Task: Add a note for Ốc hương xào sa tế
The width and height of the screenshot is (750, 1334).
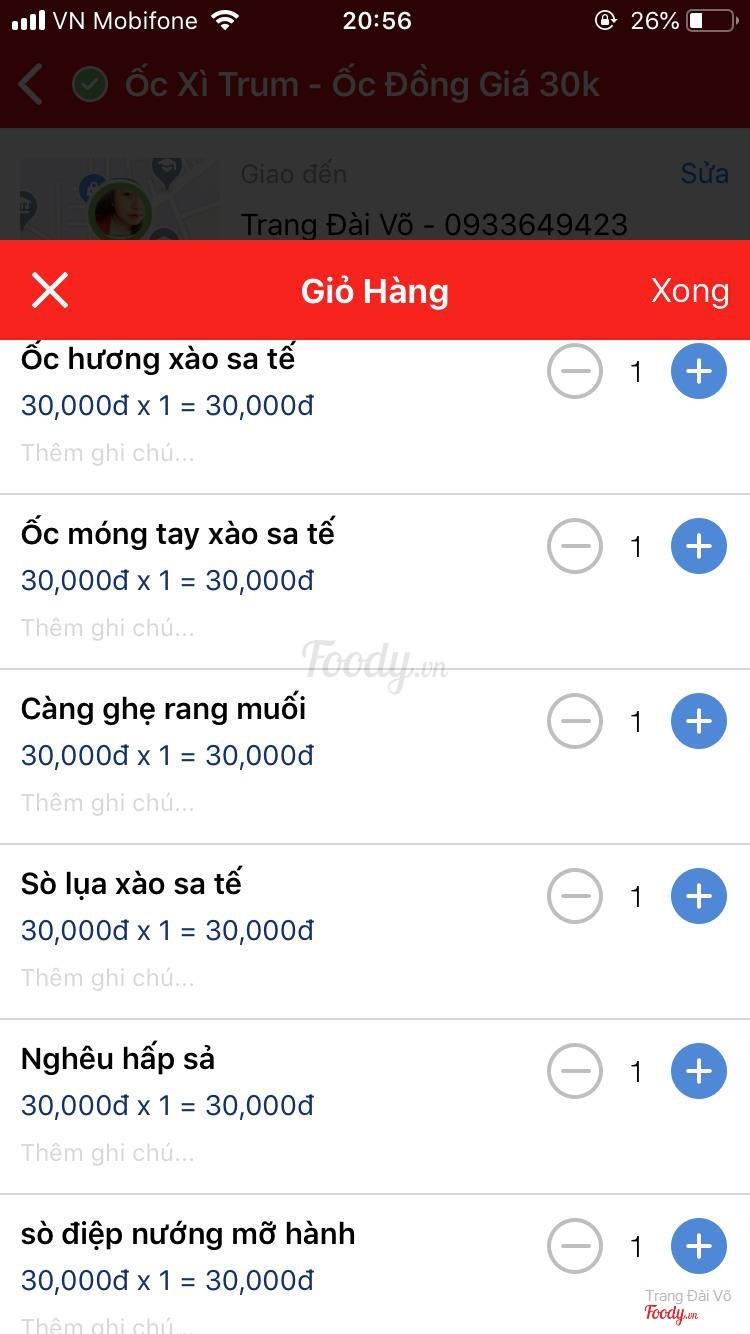Action: [x=108, y=453]
